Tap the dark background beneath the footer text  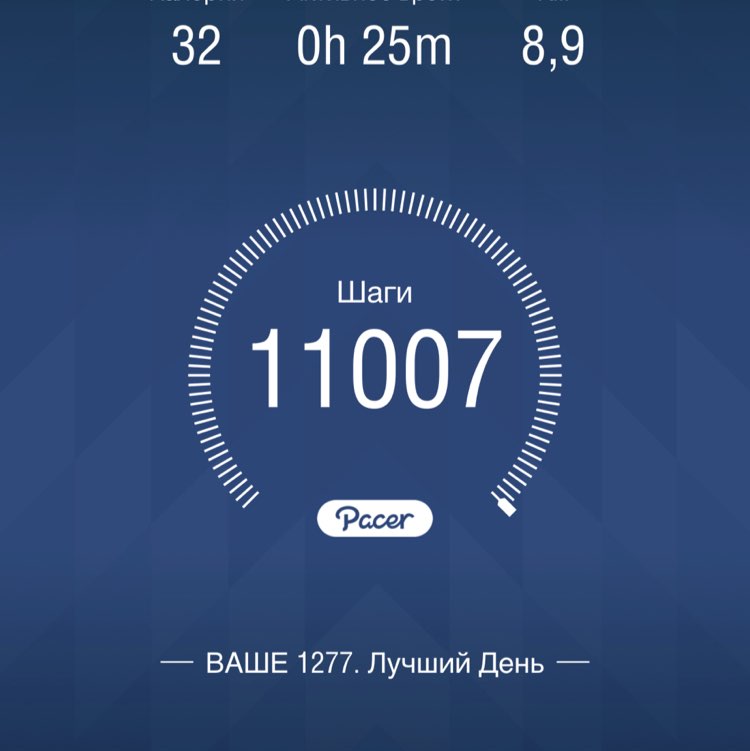tap(375, 715)
